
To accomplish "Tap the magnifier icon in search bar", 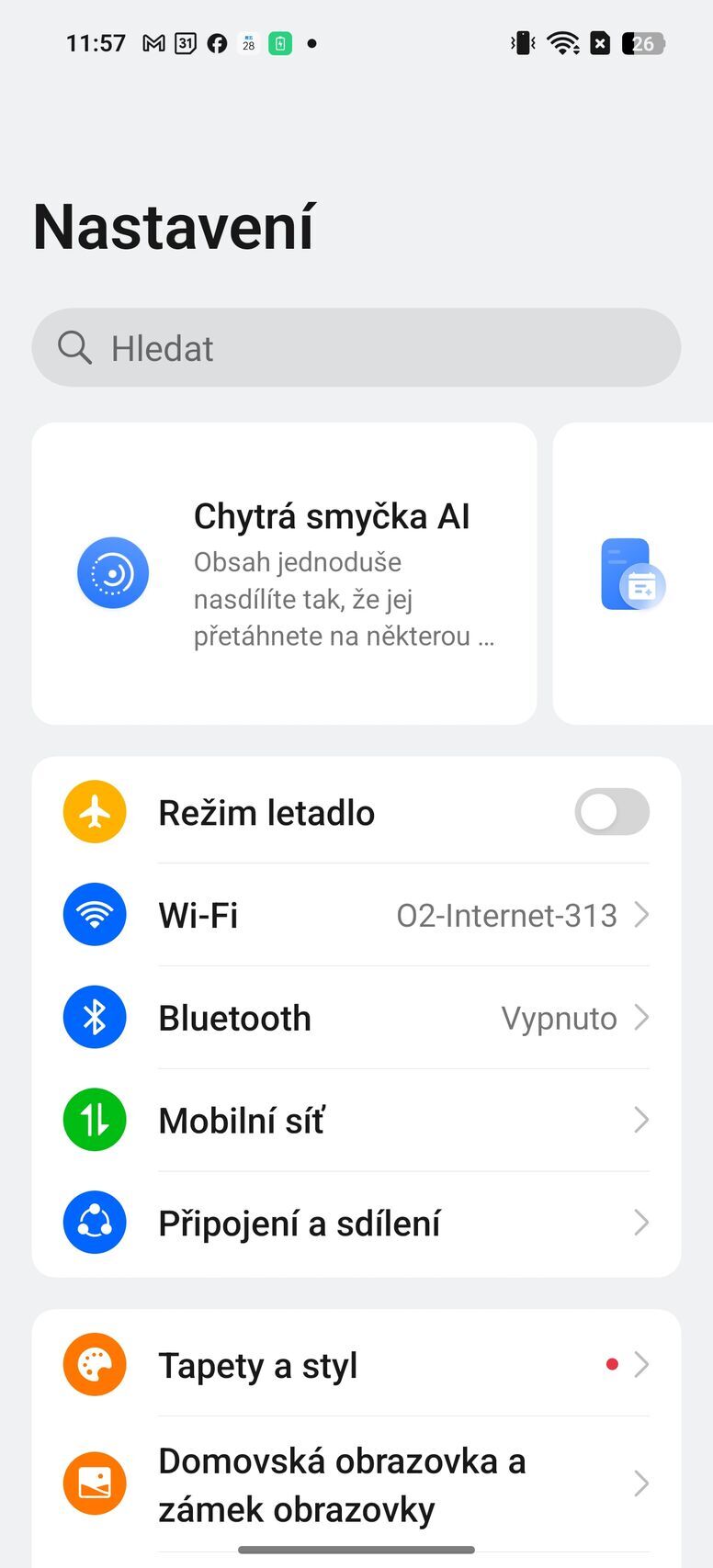I will pos(74,347).
